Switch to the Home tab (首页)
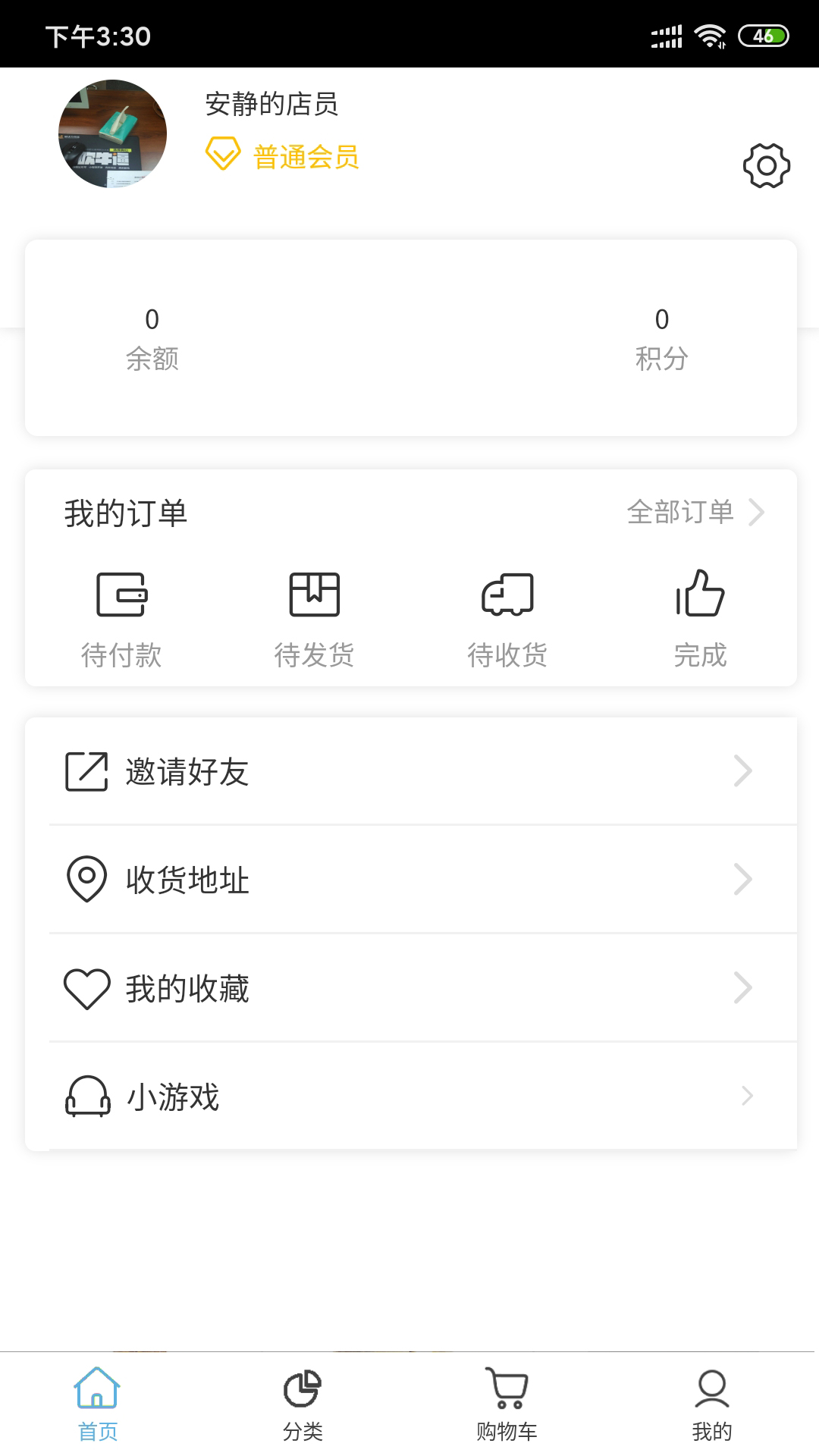The width and height of the screenshot is (819, 1456). (98, 1404)
